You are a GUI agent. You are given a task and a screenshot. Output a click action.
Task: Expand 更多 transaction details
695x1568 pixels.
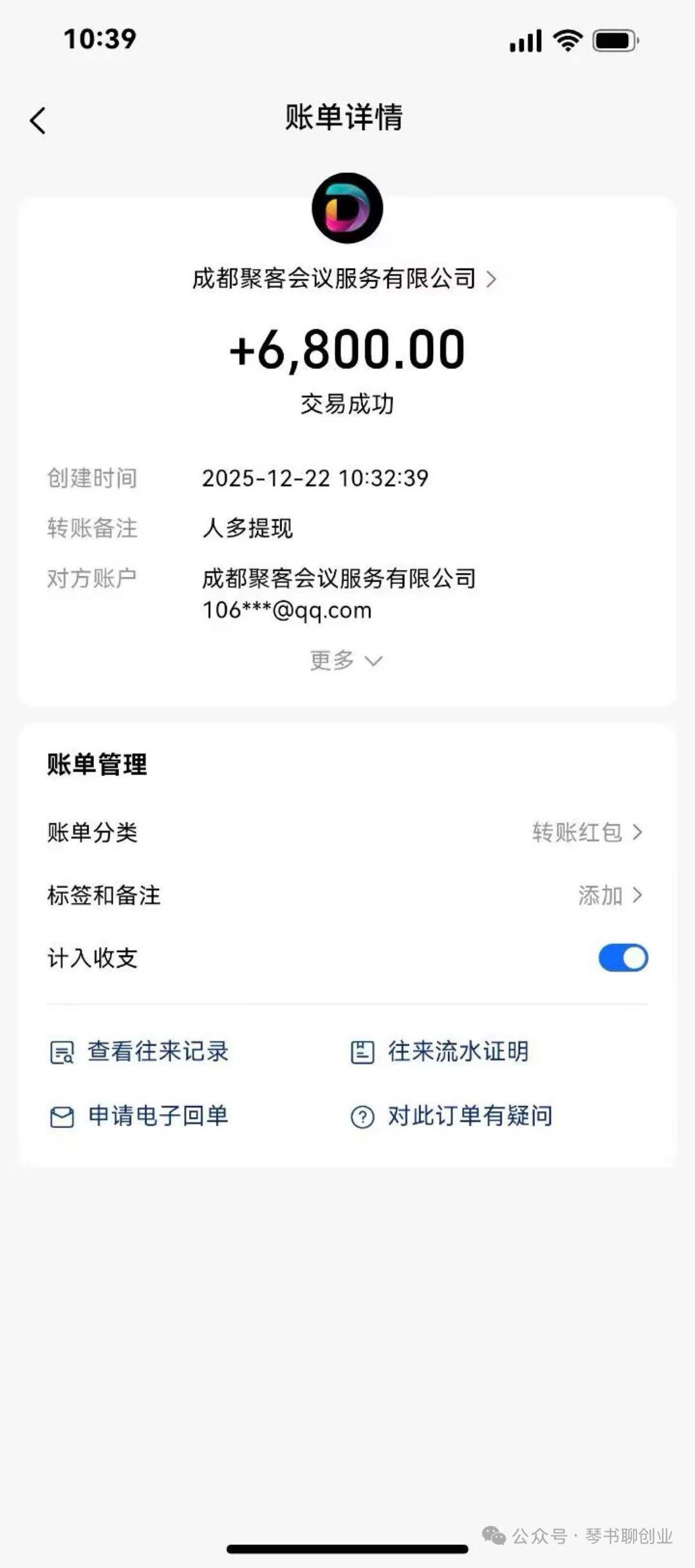coord(346,661)
